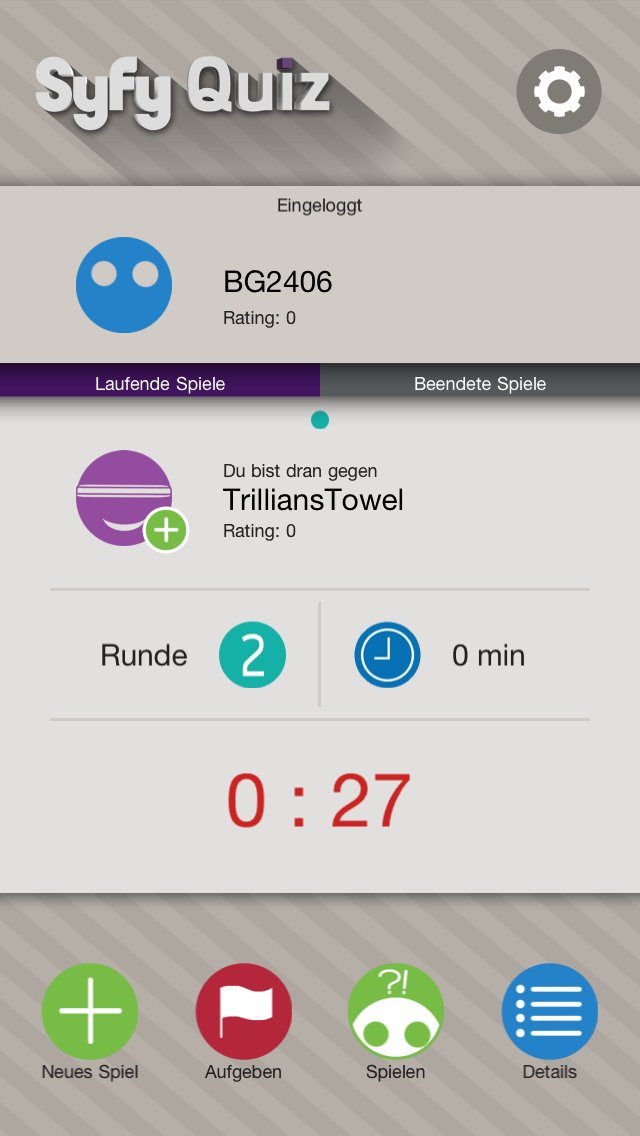640x1136 pixels.
Task: Tap Spielen to play your turn
Action: point(396,1022)
